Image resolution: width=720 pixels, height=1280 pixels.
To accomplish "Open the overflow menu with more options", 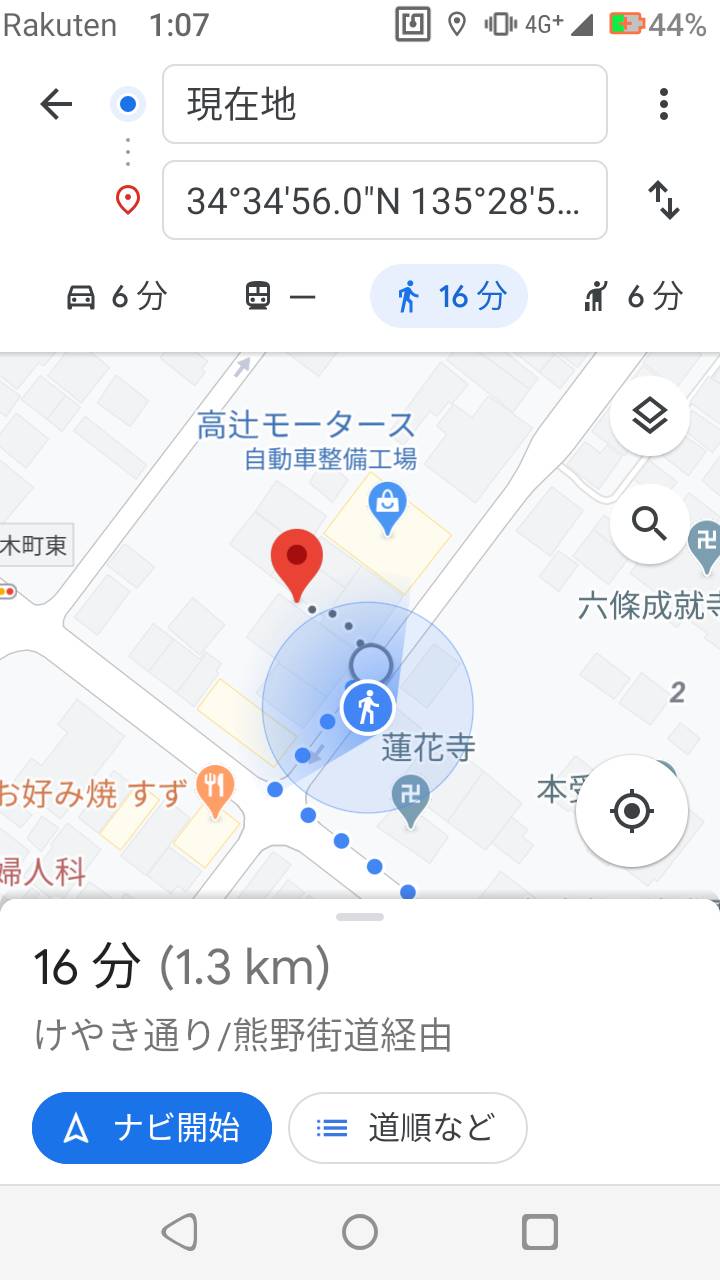I will pyautogui.click(x=663, y=104).
